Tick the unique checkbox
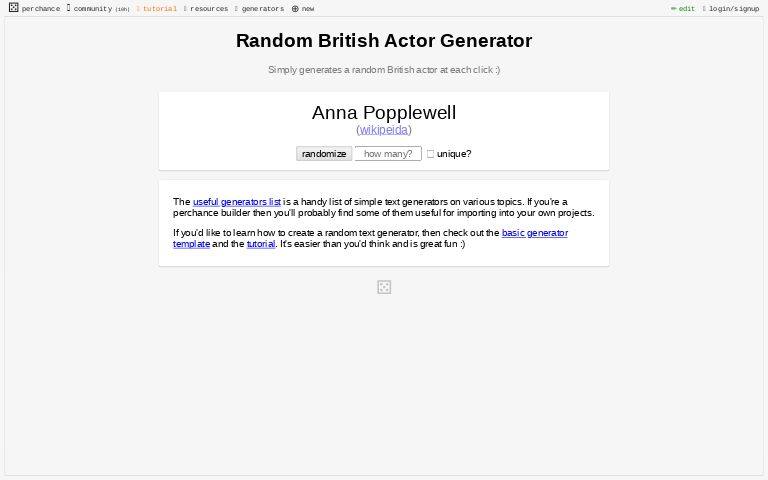 (x=431, y=154)
